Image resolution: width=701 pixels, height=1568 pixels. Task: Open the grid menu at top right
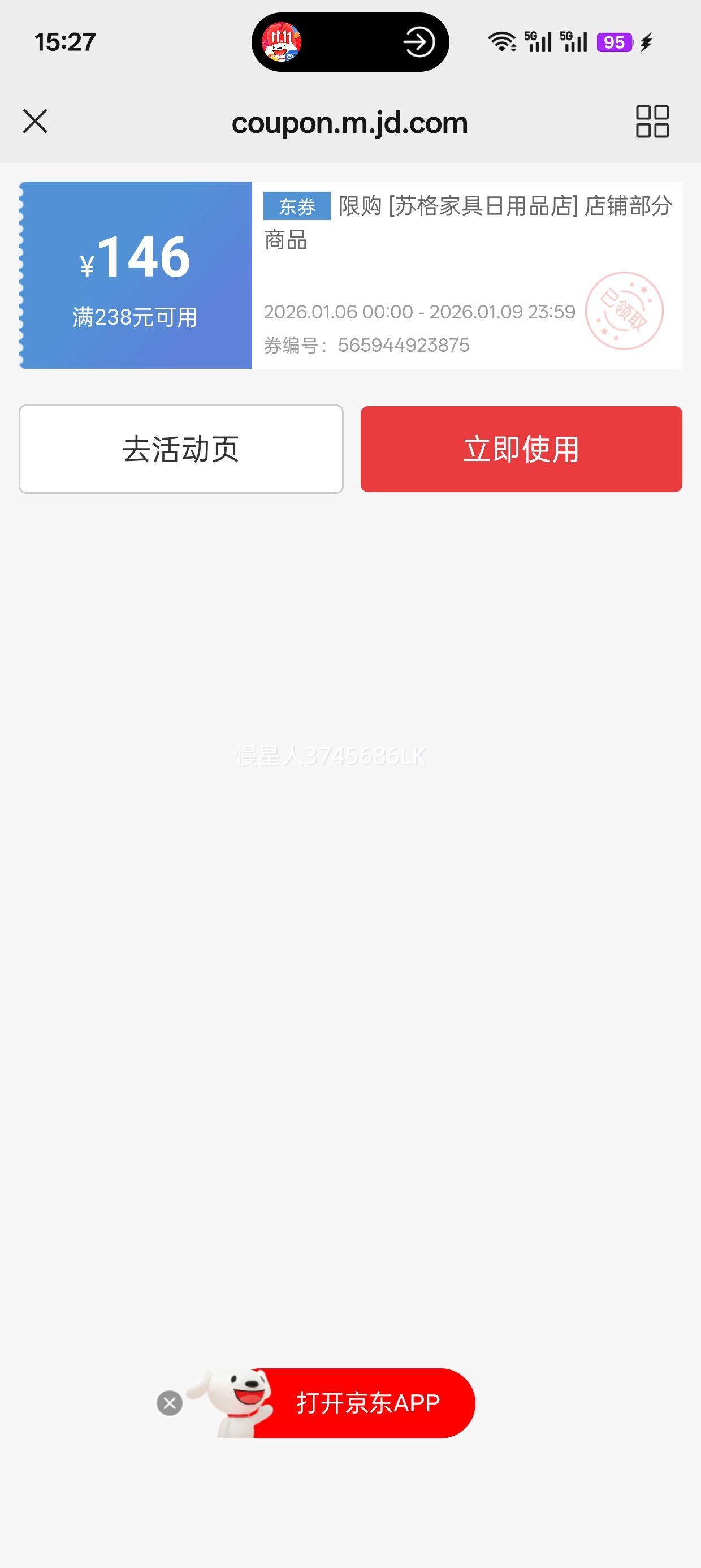652,121
